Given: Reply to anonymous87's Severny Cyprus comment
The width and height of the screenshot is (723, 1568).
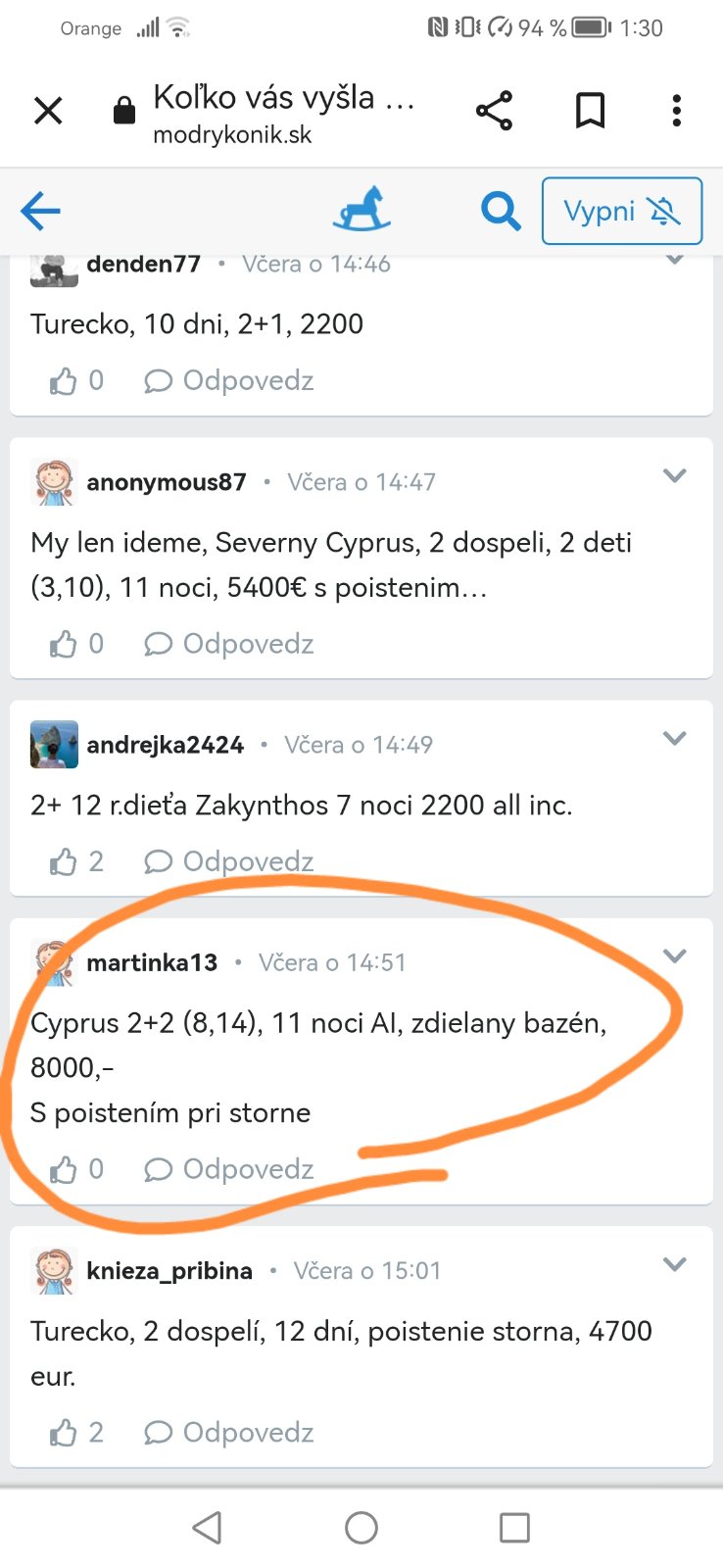Looking at the screenshot, I should pyautogui.click(x=229, y=644).
